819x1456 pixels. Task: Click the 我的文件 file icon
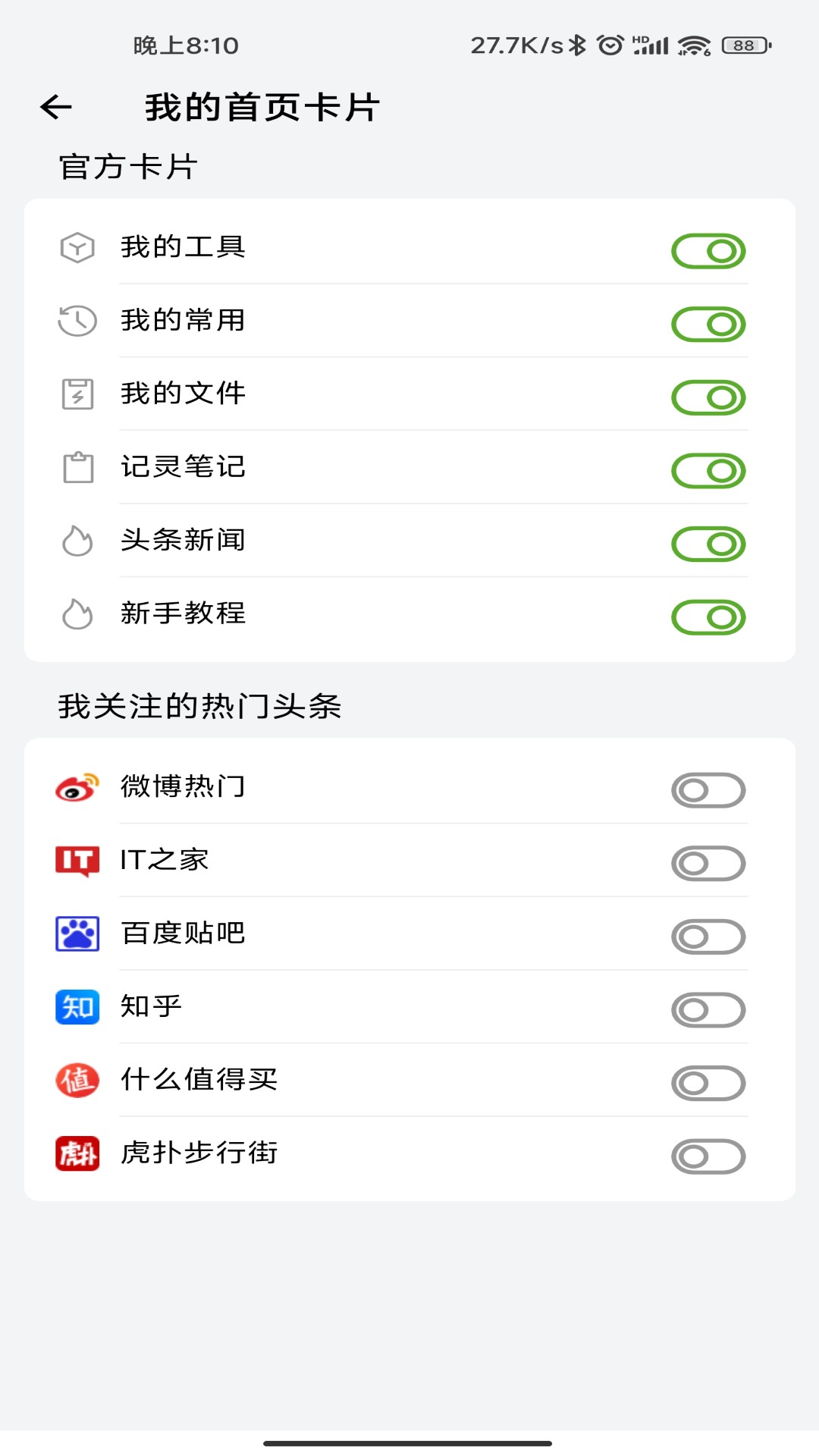click(x=77, y=394)
